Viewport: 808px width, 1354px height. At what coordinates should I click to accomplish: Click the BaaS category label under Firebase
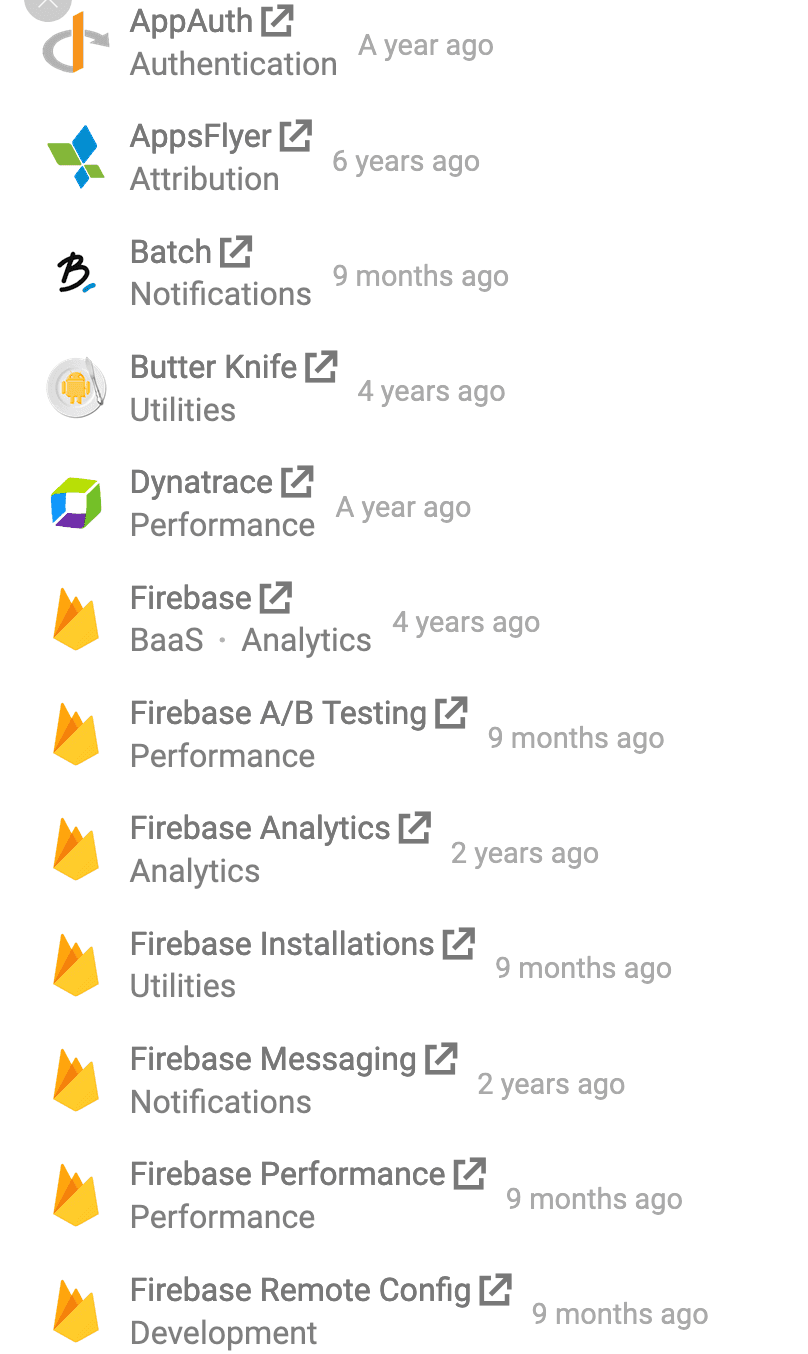pyautogui.click(x=165, y=639)
